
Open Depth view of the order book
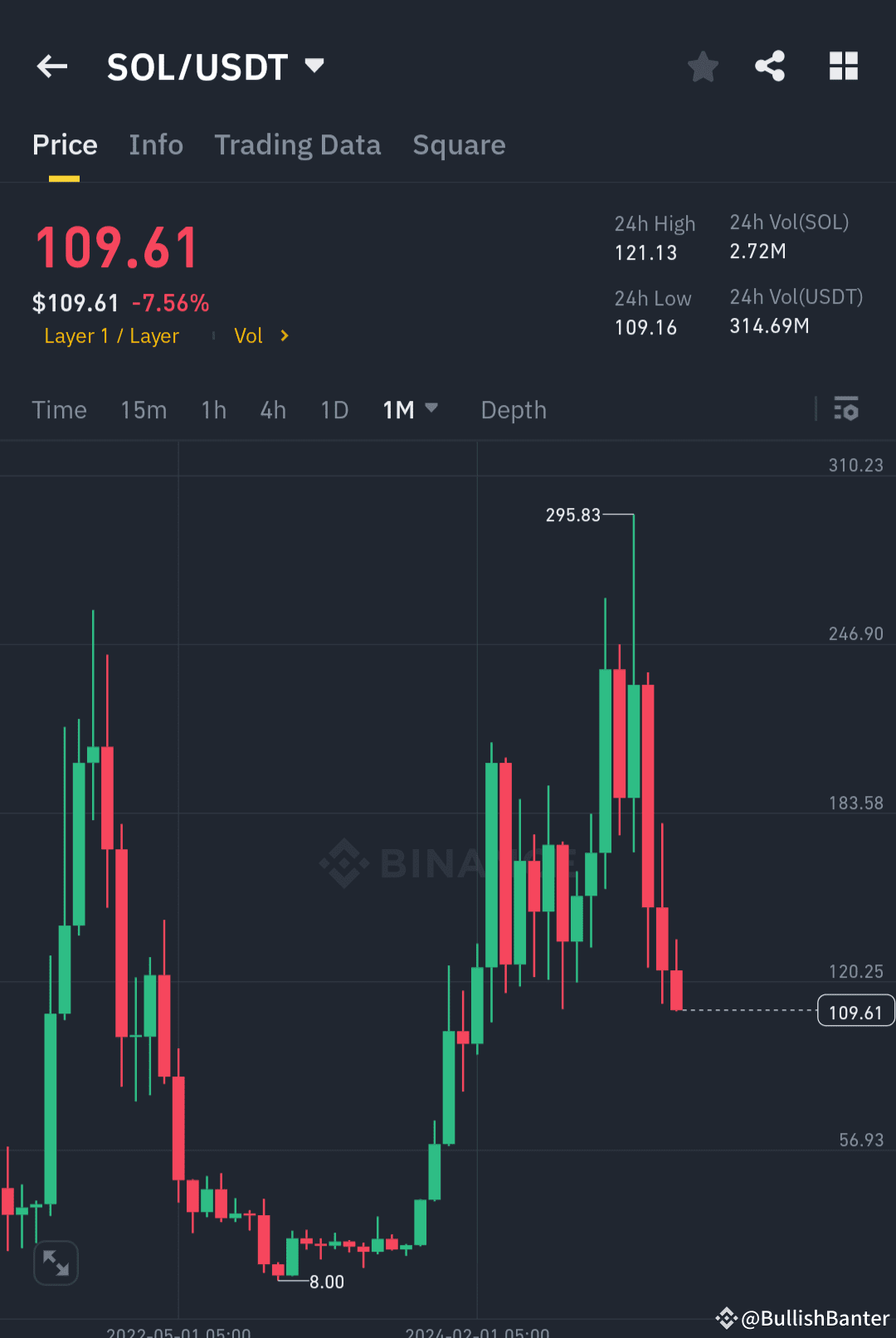513,409
